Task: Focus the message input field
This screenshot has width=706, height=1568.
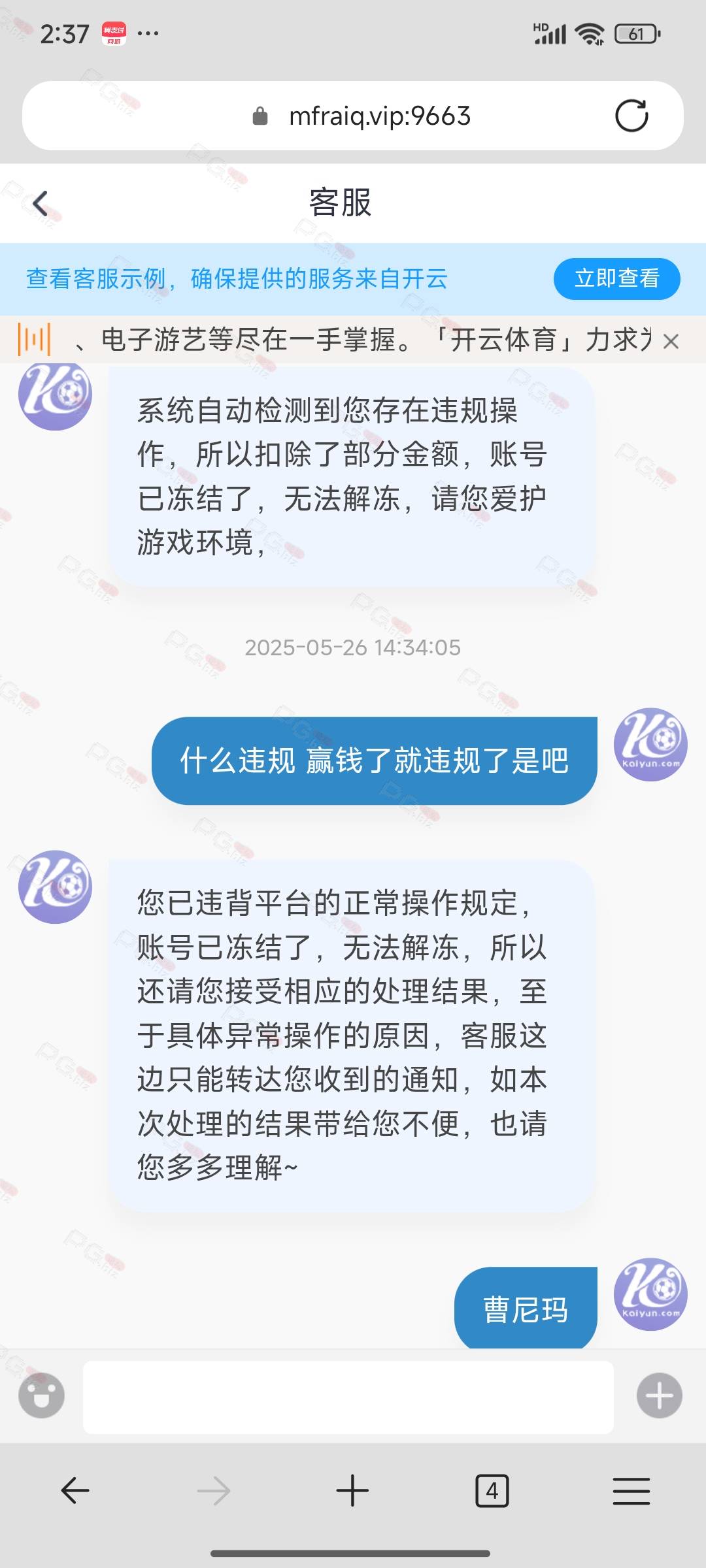Action: [348, 1397]
